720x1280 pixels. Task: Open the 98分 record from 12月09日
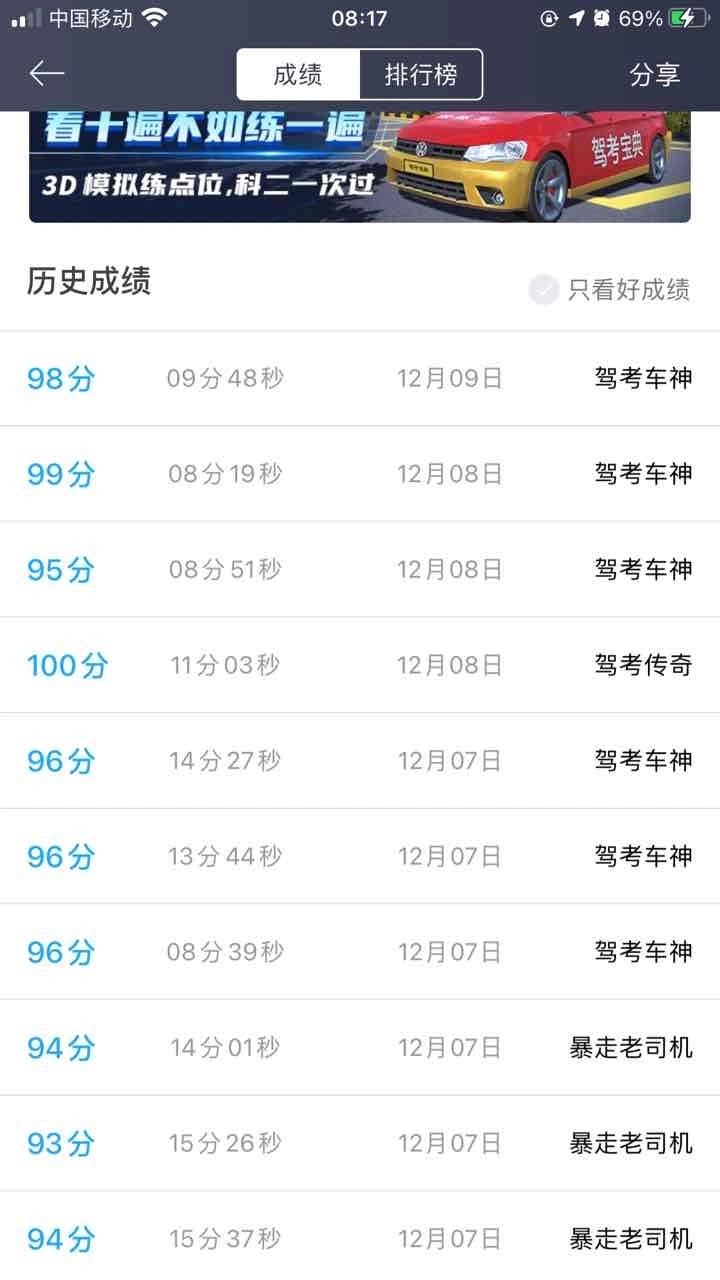pyautogui.click(x=360, y=379)
